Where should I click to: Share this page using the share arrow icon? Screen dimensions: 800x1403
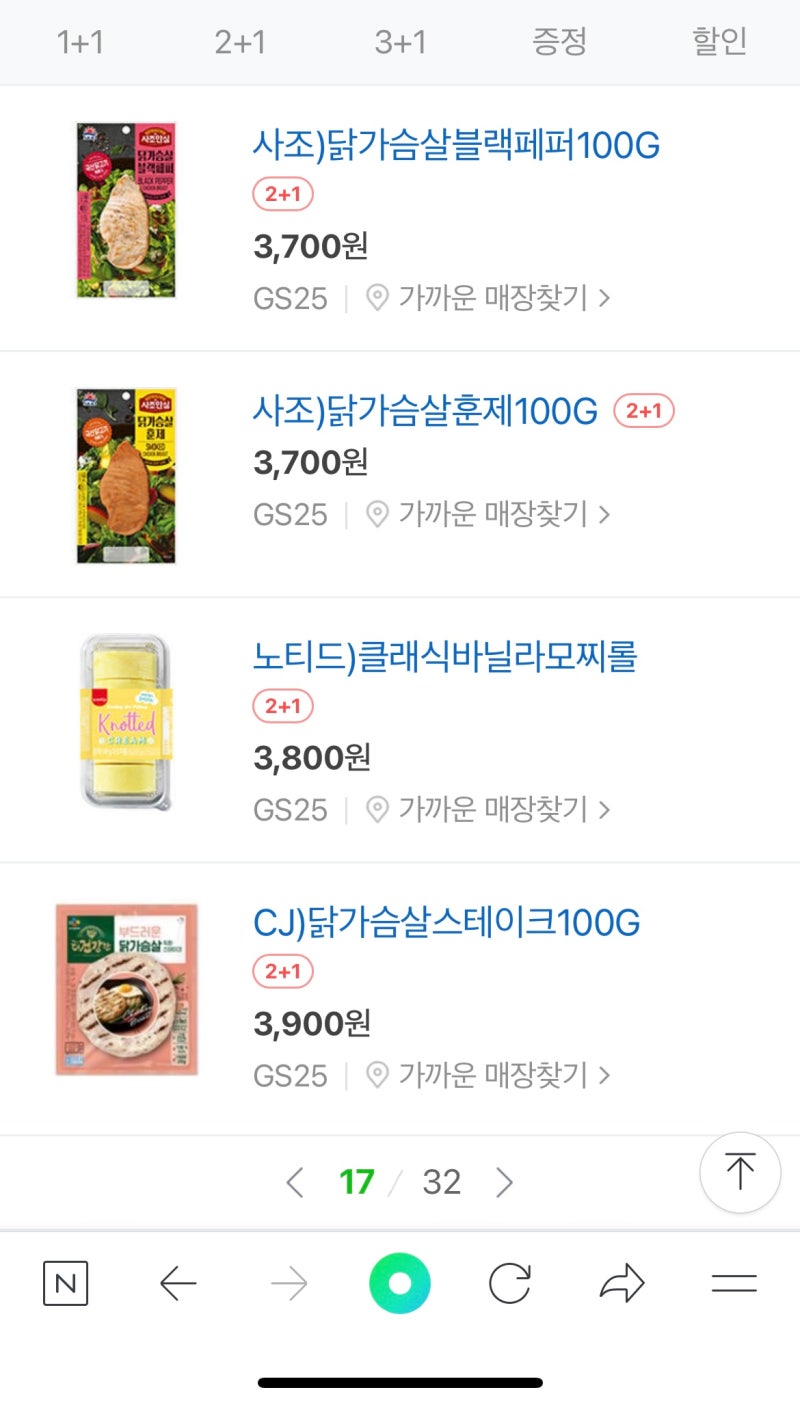(622, 1283)
